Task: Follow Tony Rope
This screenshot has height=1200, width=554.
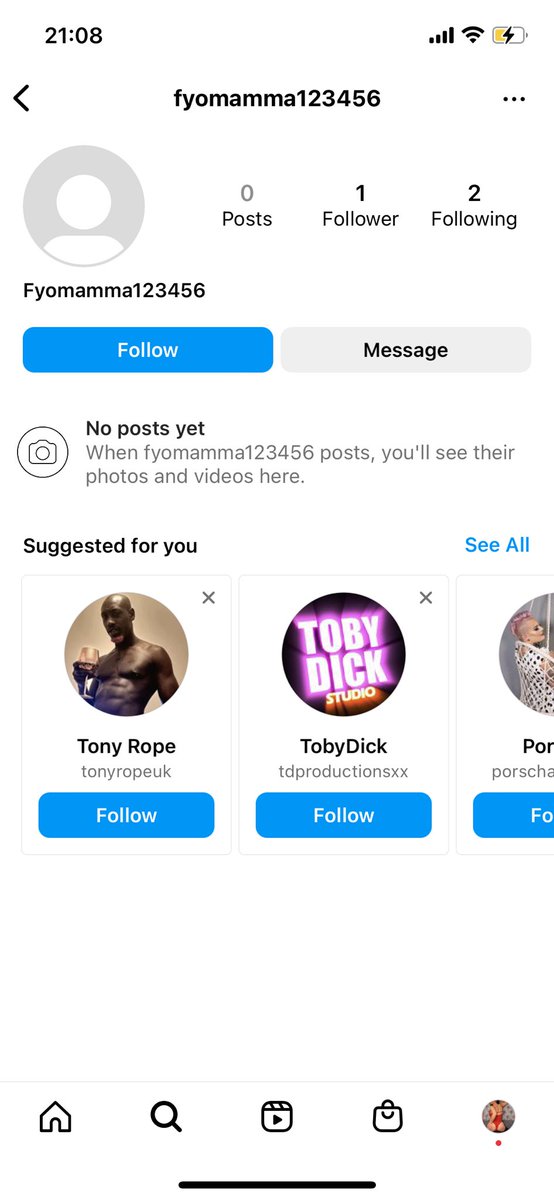Action: [x=126, y=815]
